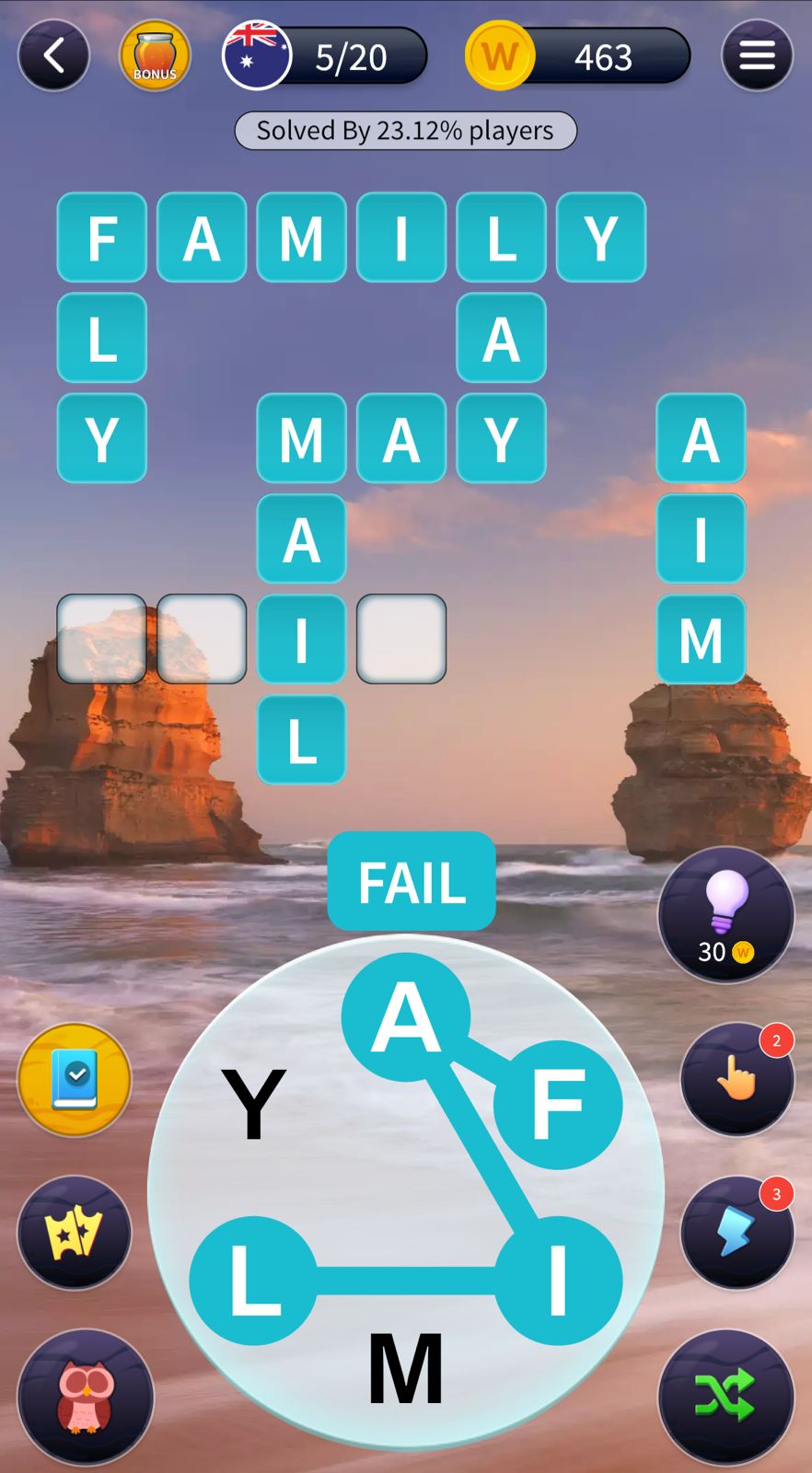Select the letter F in the wheel
The image size is (812, 1473).
(558, 1104)
